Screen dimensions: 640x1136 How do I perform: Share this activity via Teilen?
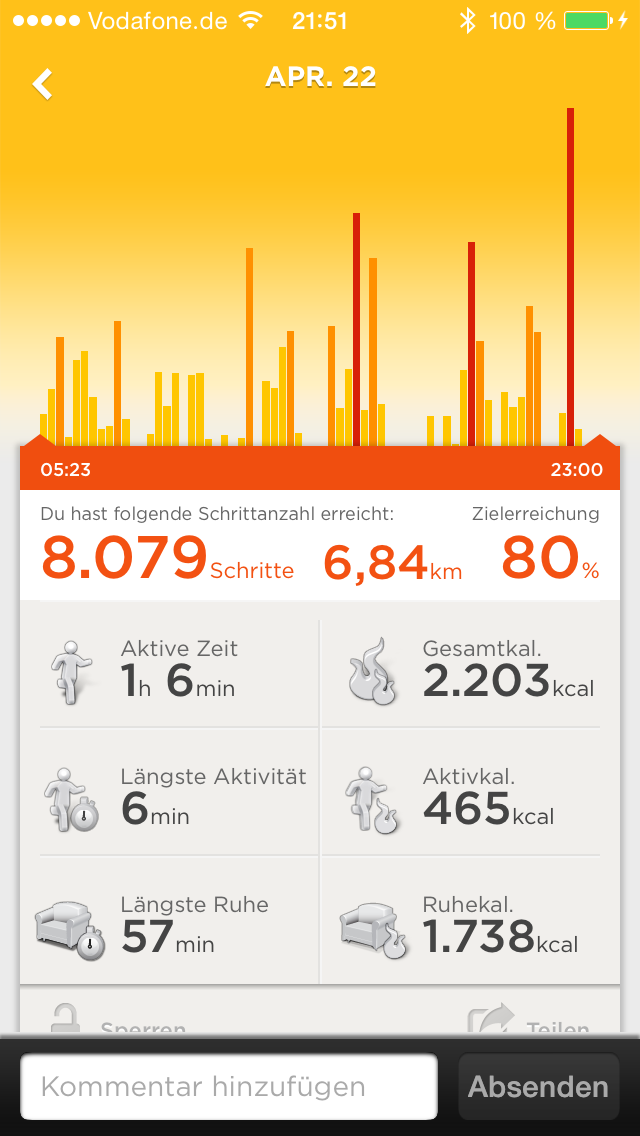(530, 1021)
